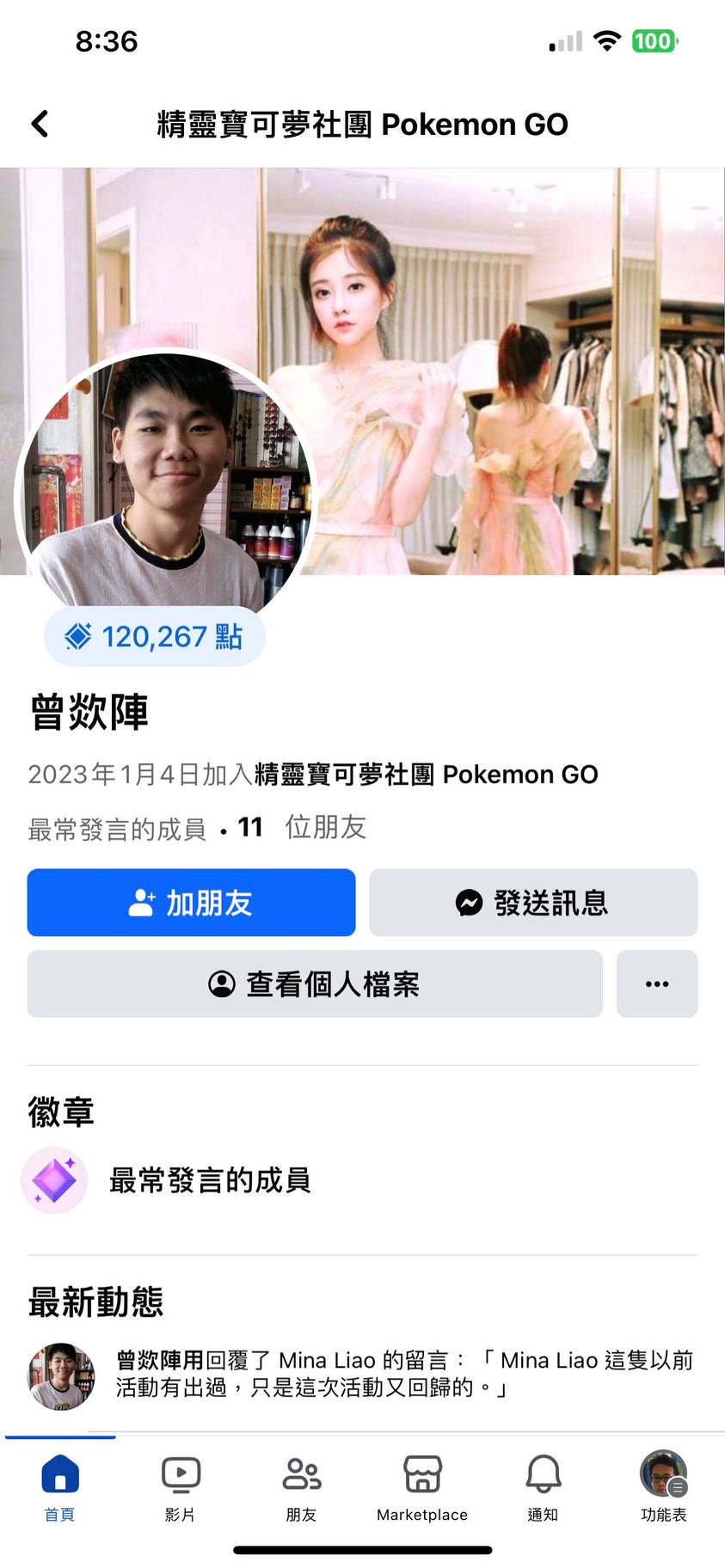725x1568 pixels.
Task: Go back from the member profile
Action: [40, 124]
